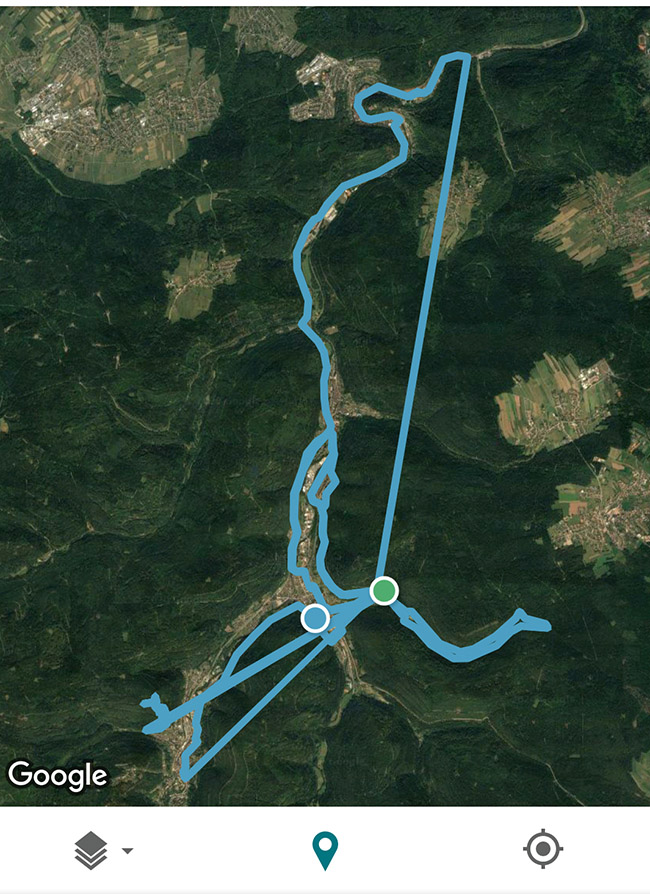Select the blue marker on the track

pyautogui.click(x=315, y=618)
